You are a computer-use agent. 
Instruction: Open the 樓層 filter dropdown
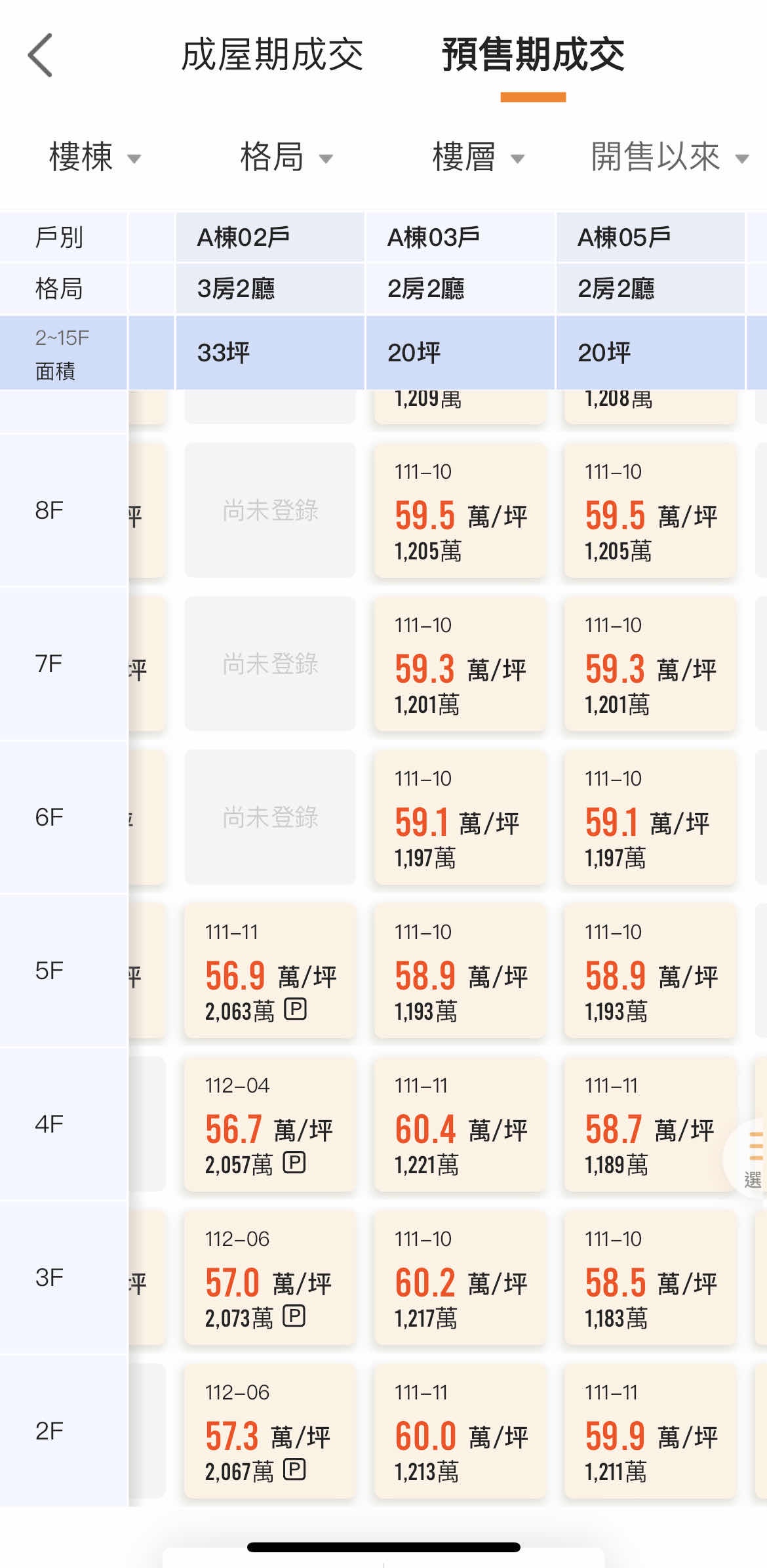coord(478,157)
